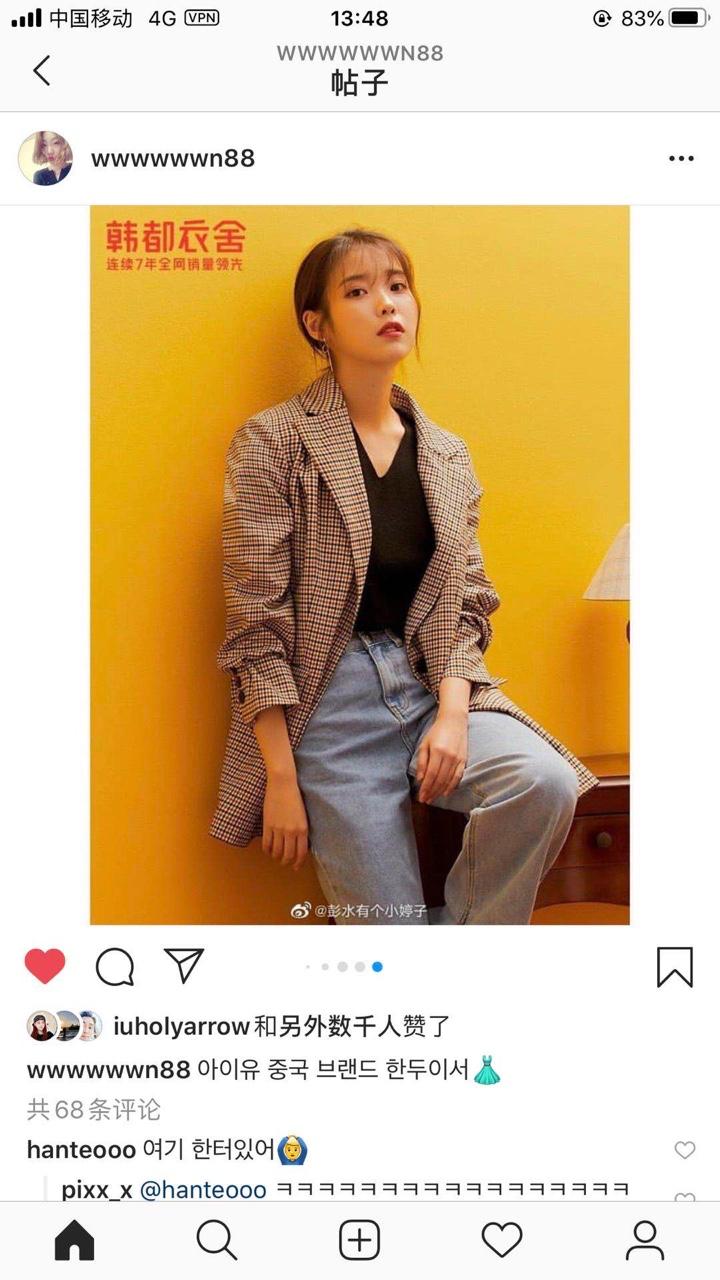
Task: View likes by iuholyarrow and others
Action: [280, 1026]
